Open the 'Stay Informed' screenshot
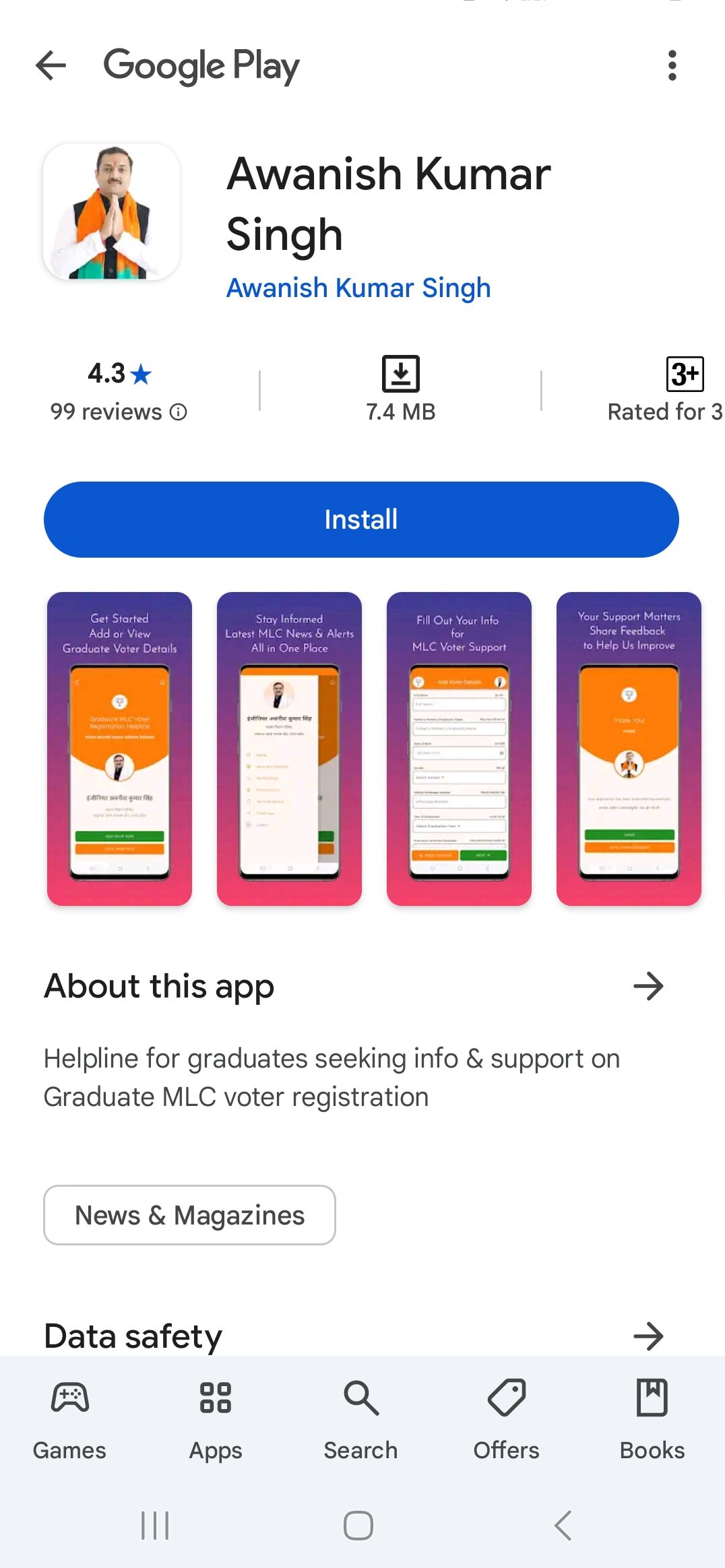The height and width of the screenshot is (1568, 725). pyautogui.click(x=289, y=748)
